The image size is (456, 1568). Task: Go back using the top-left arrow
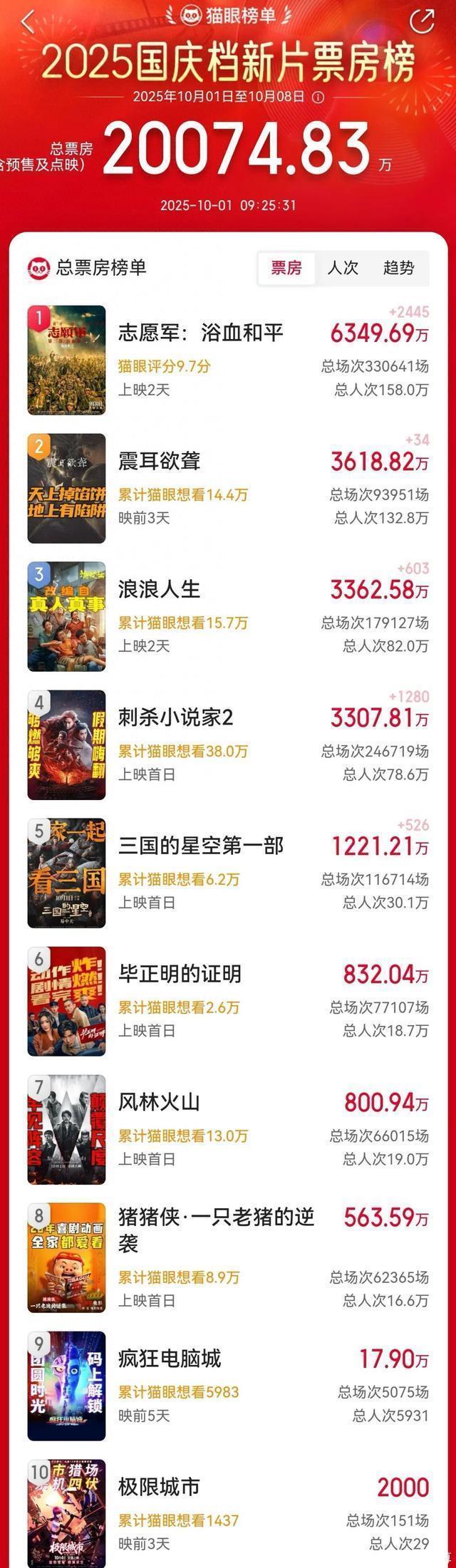(27, 21)
